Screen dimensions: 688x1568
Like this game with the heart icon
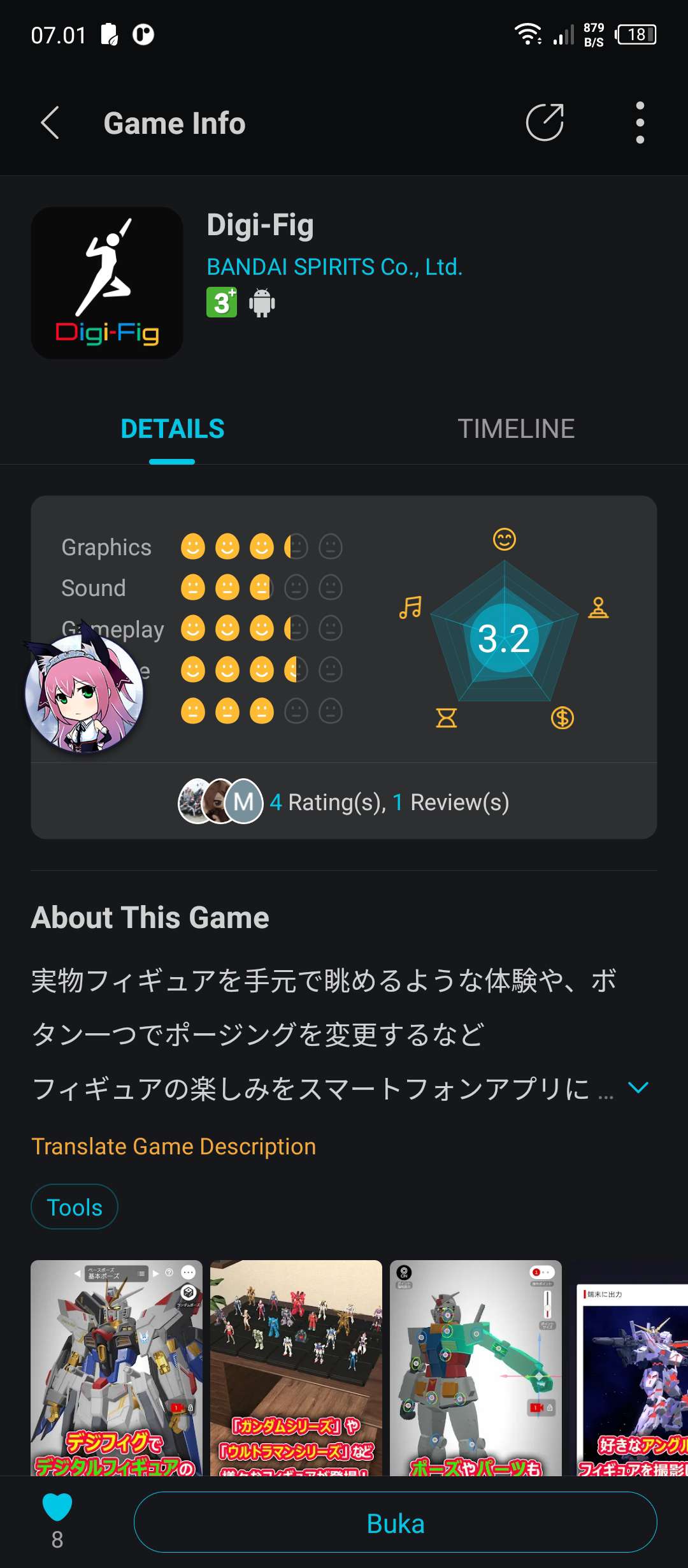[x=57, y=1508]
